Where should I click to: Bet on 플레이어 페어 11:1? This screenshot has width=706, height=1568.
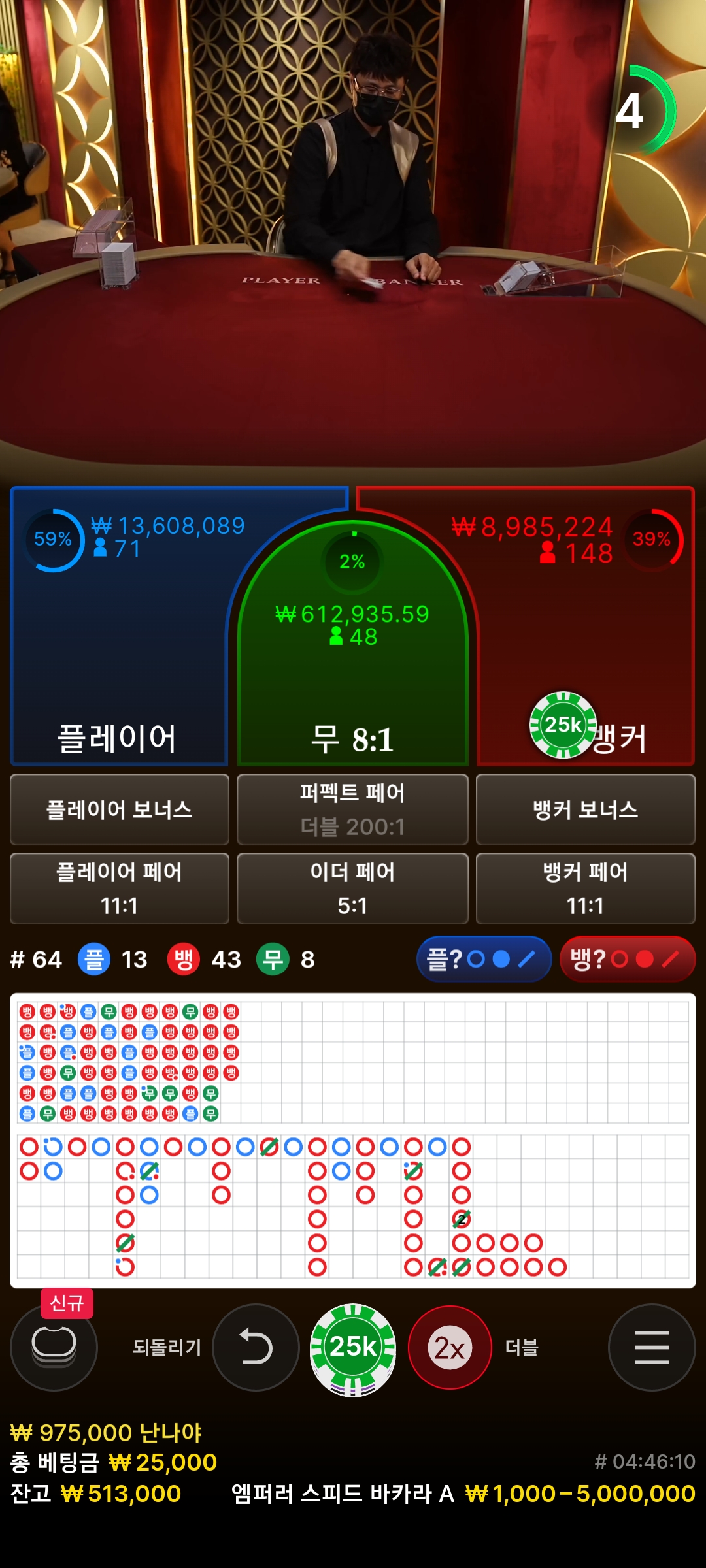tap(120, 889)
